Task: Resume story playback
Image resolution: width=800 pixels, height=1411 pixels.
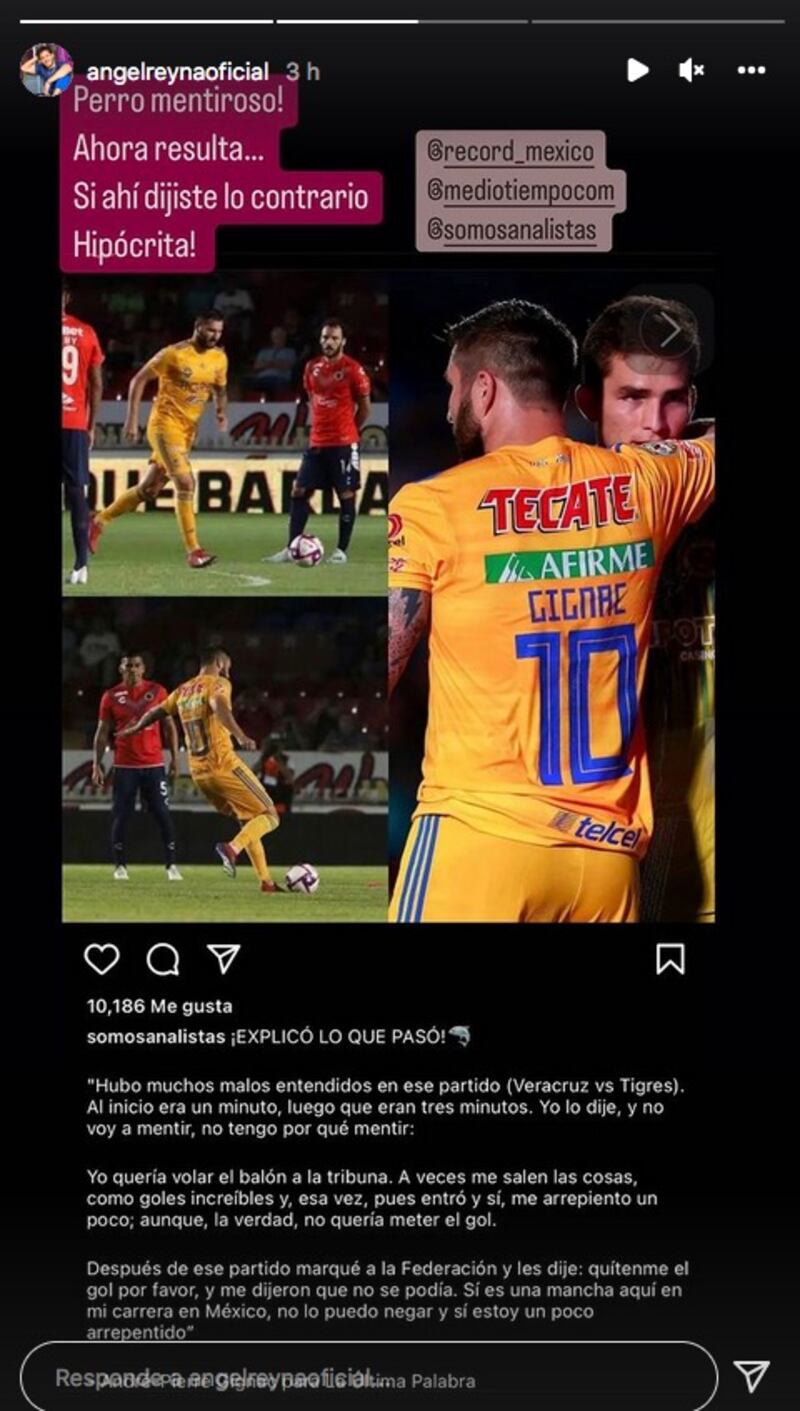Action: click(x=637, y=70)
